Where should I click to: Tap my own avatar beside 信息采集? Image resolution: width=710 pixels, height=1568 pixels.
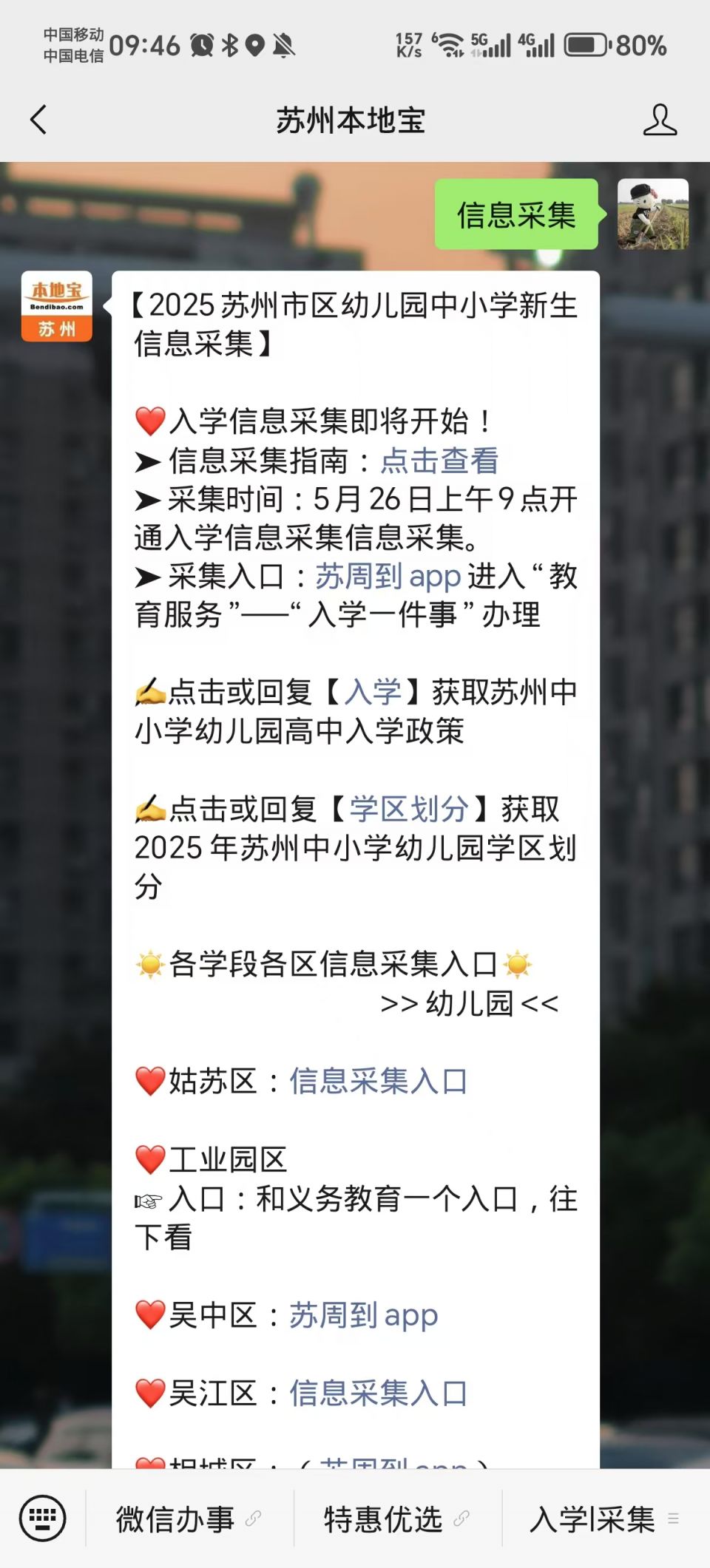pyautogui.click(x=652, y=214)
